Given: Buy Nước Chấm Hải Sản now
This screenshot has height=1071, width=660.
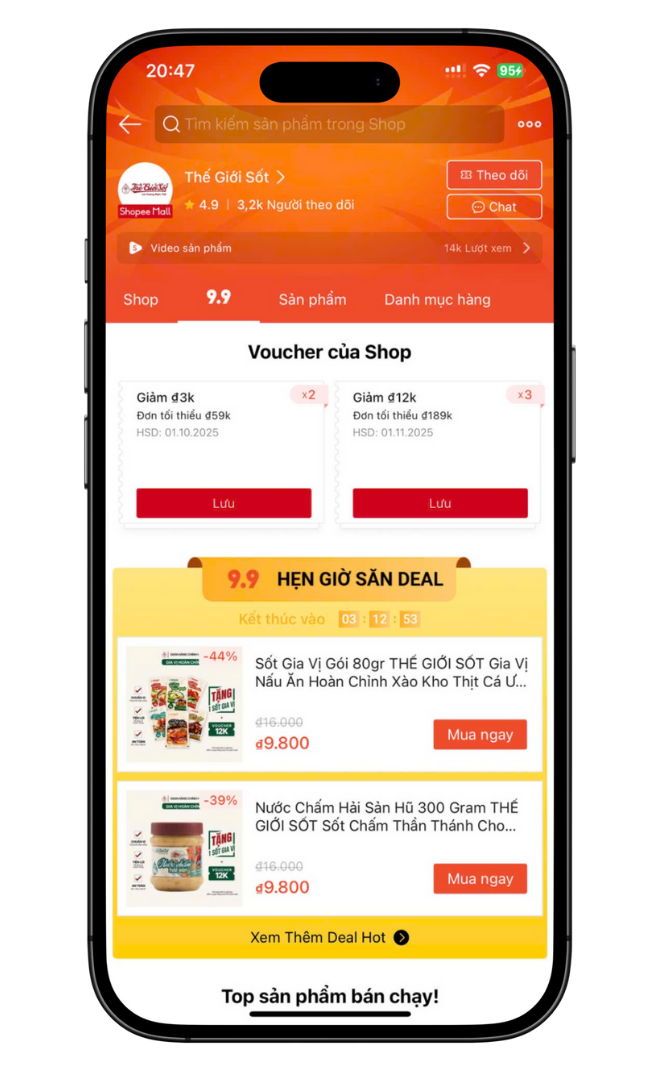Looking at the screenshot, I should click(x=480, y=879).
